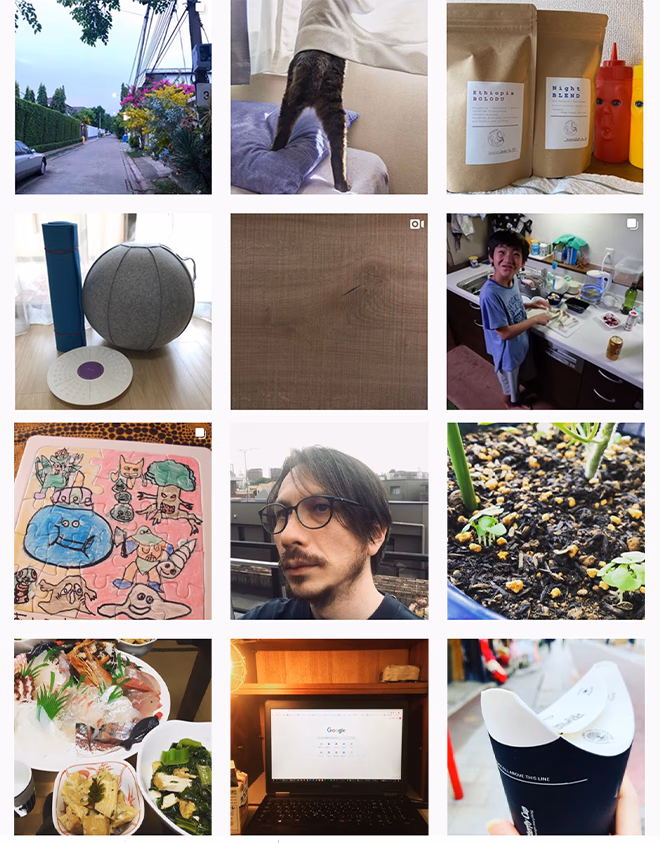View the coffee bags Ethiopia blend post
Image resolution: width=660 pixels, height=843 pixels.
(545, 97)
